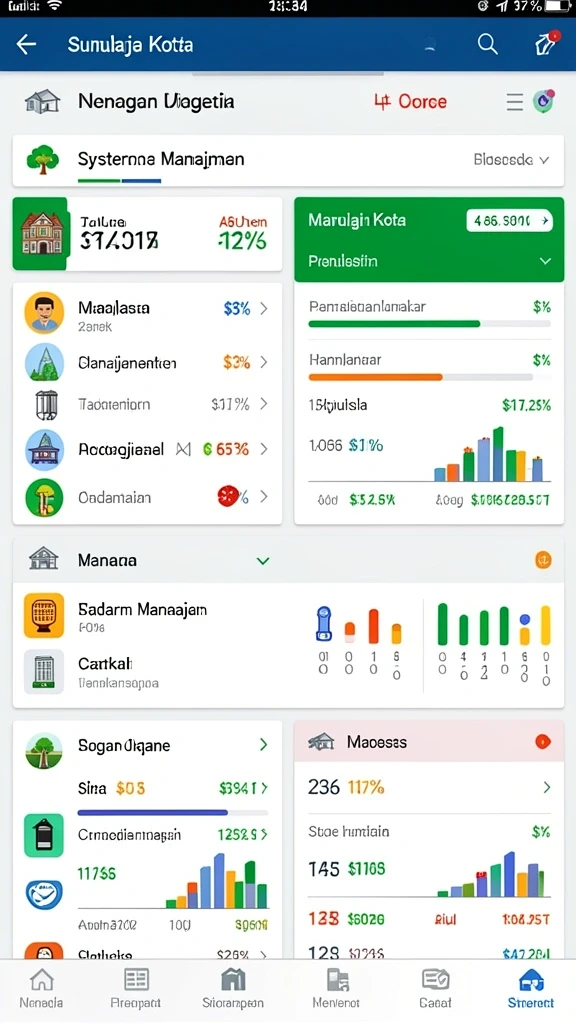The height and width of the screenshot is (1024, 576).
Task: Switch to the Stiorampen tab
Action: click(233, 989)
